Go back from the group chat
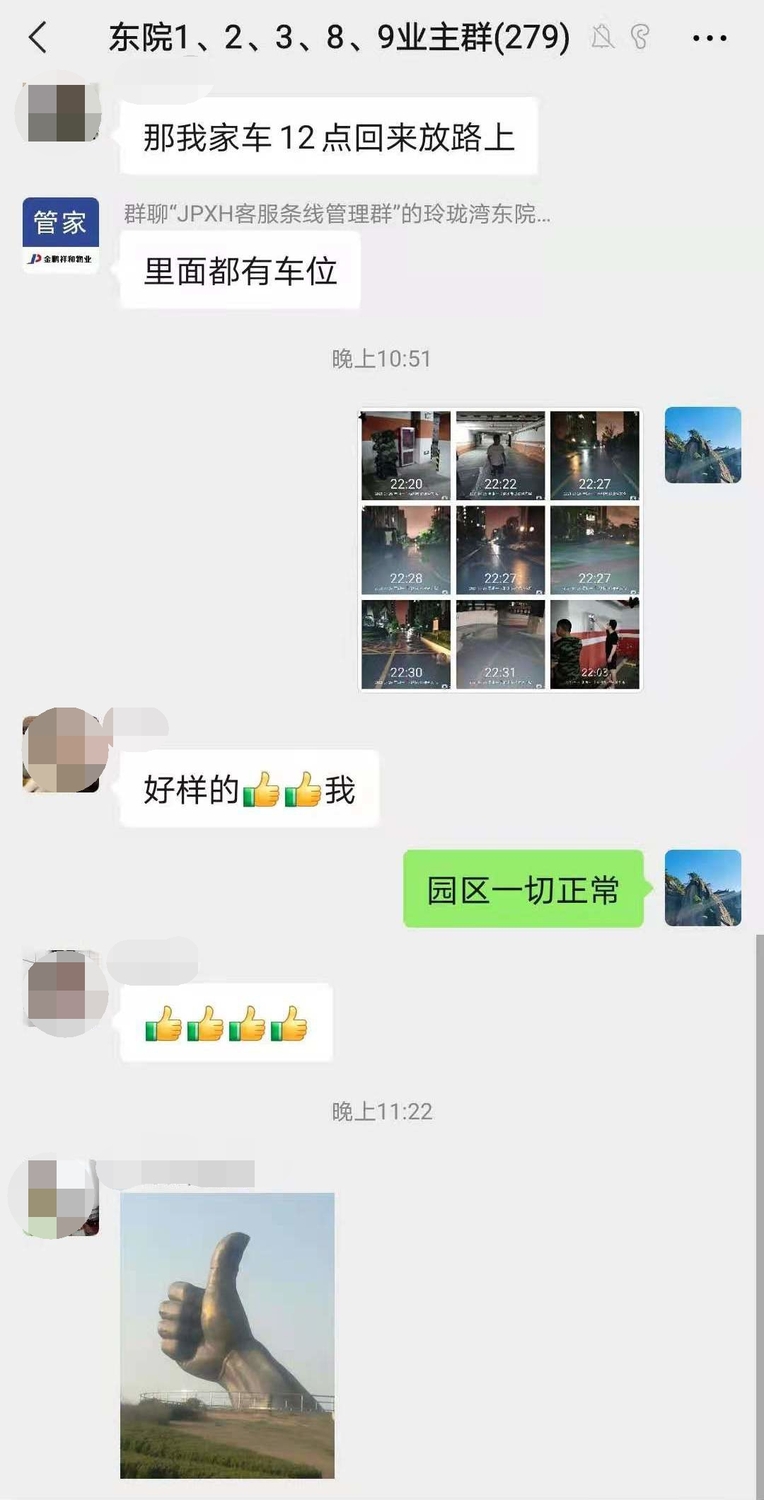Image resolution: width=764 pixels, height=1500 pixels. pyautogui.click(x=38, y=38)
